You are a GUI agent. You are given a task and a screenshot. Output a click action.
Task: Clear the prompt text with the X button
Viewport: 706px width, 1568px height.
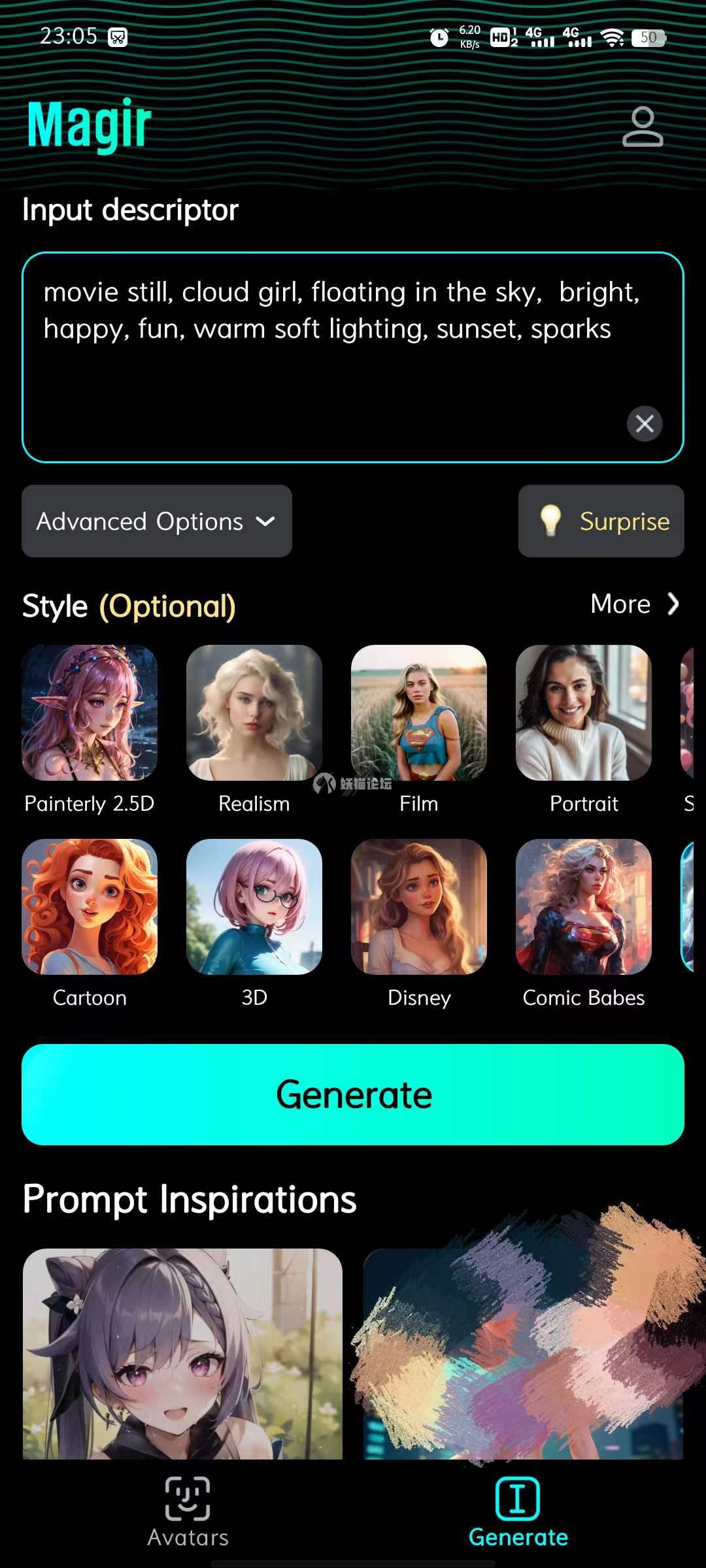[x=645, y=423]
